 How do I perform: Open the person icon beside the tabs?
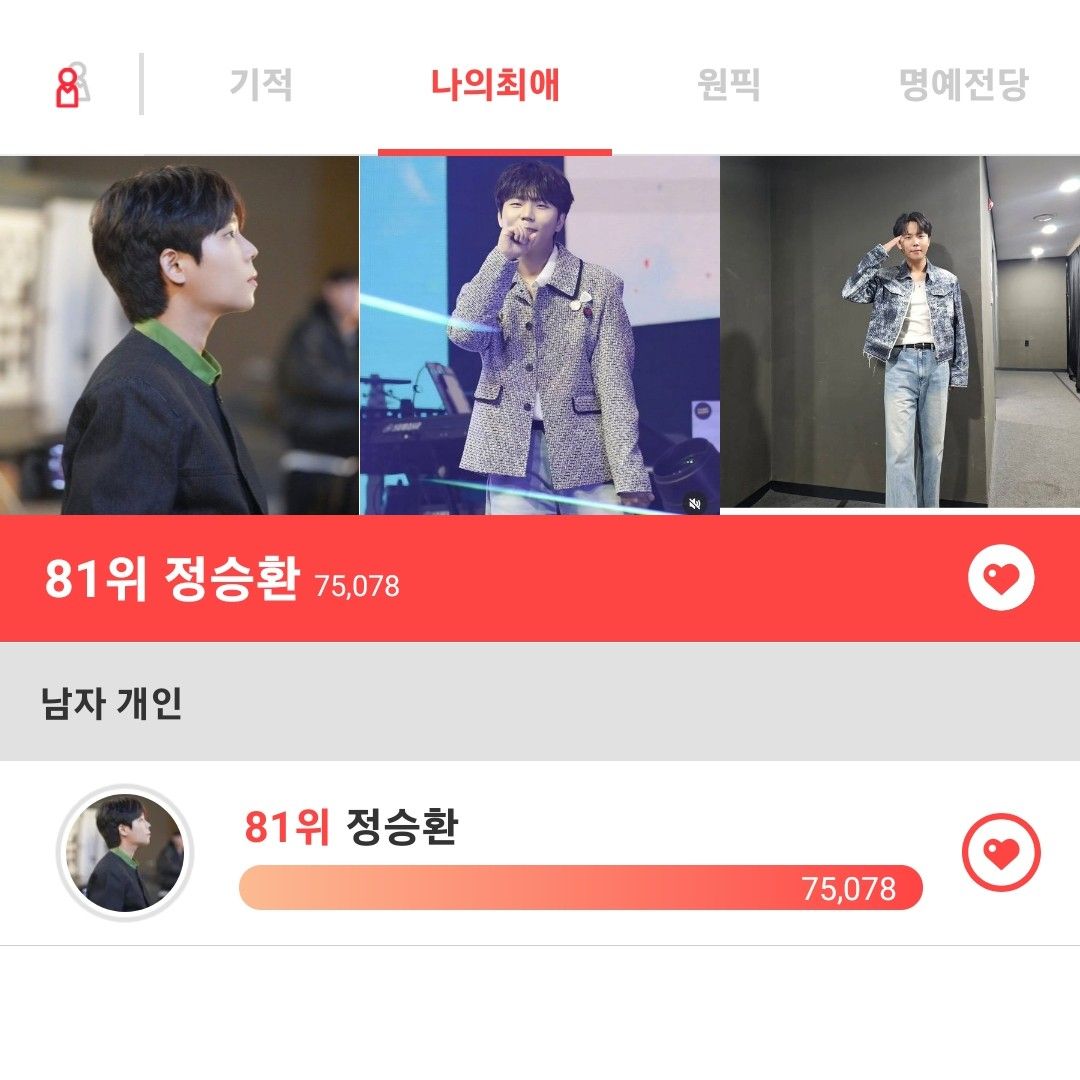[x=71, y=86]
